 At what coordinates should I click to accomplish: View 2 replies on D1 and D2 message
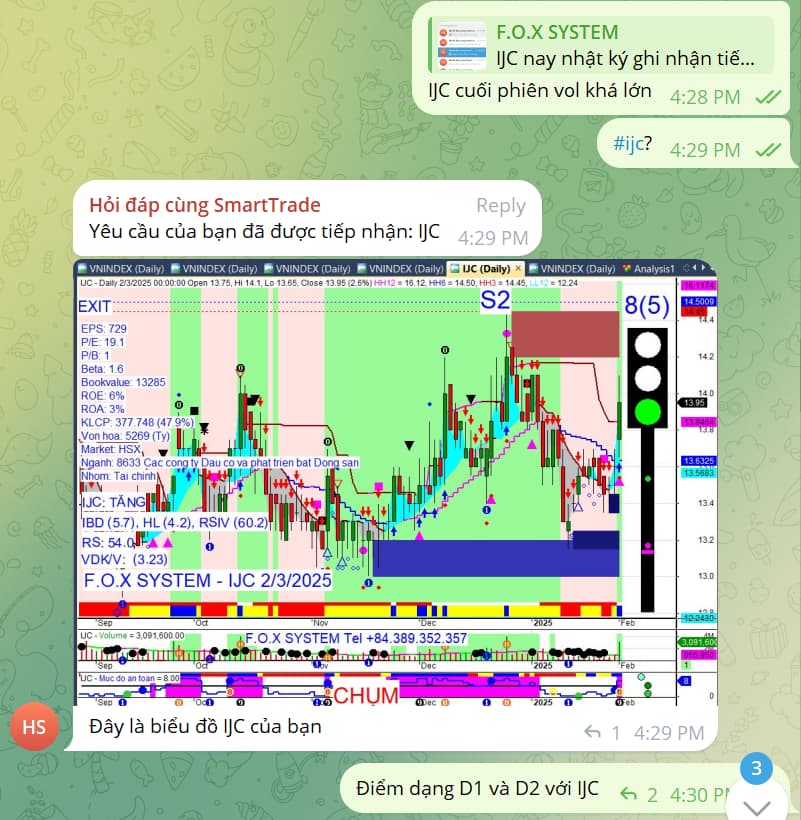639,794
